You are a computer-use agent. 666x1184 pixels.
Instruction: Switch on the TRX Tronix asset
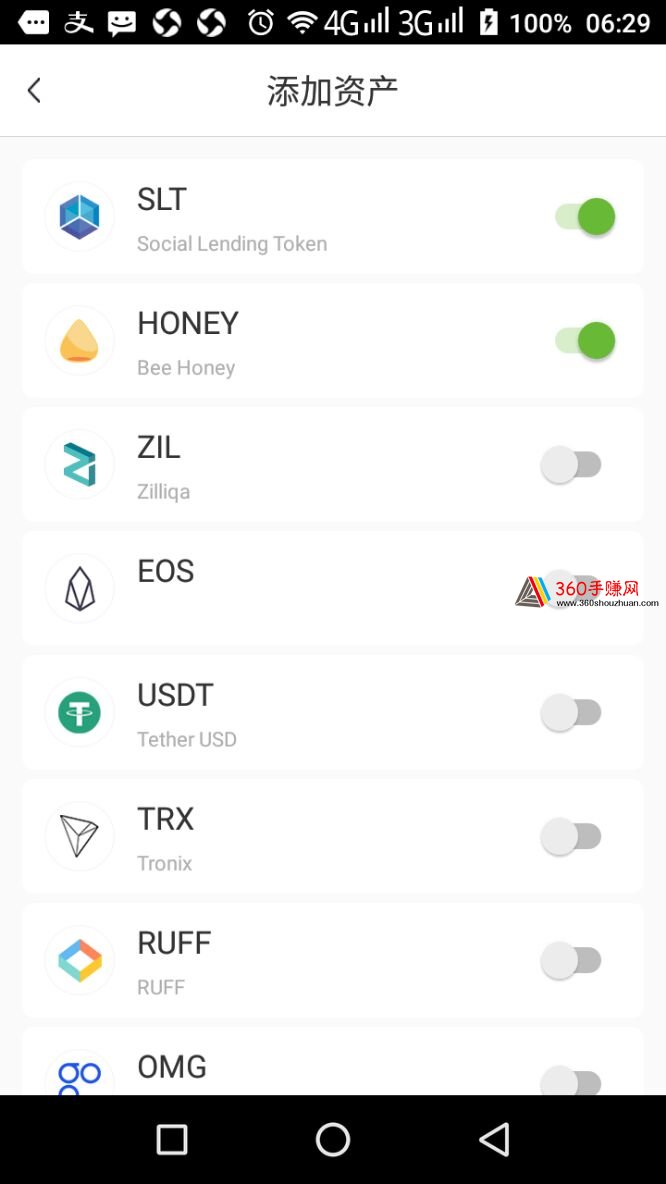pos(571,836)
